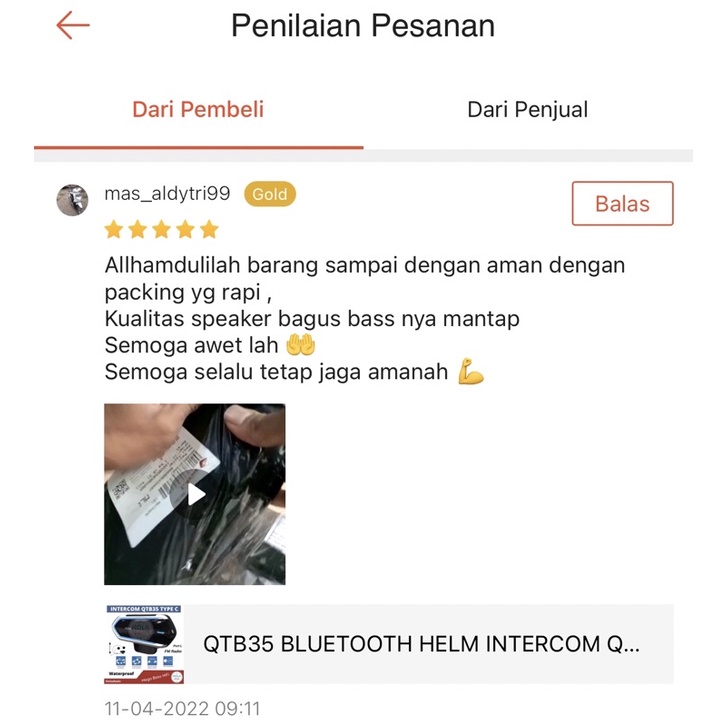The height and width of the screenshot is (726, 726).
Task: Select the Dari Pembeli tab
Action: pos(198,110)
